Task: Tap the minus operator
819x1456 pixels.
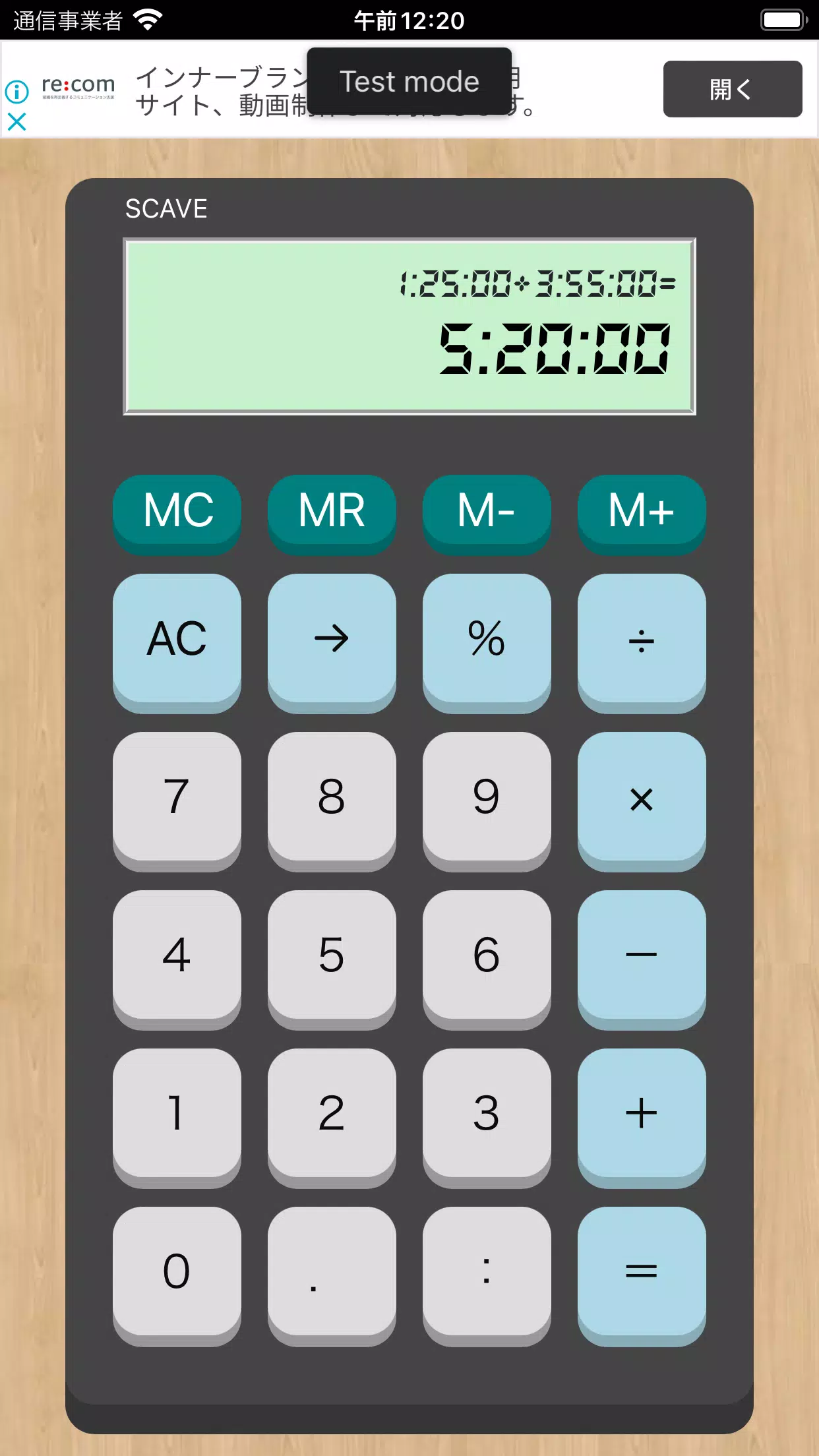Action: pyautogui.click(x=642, y=955)
